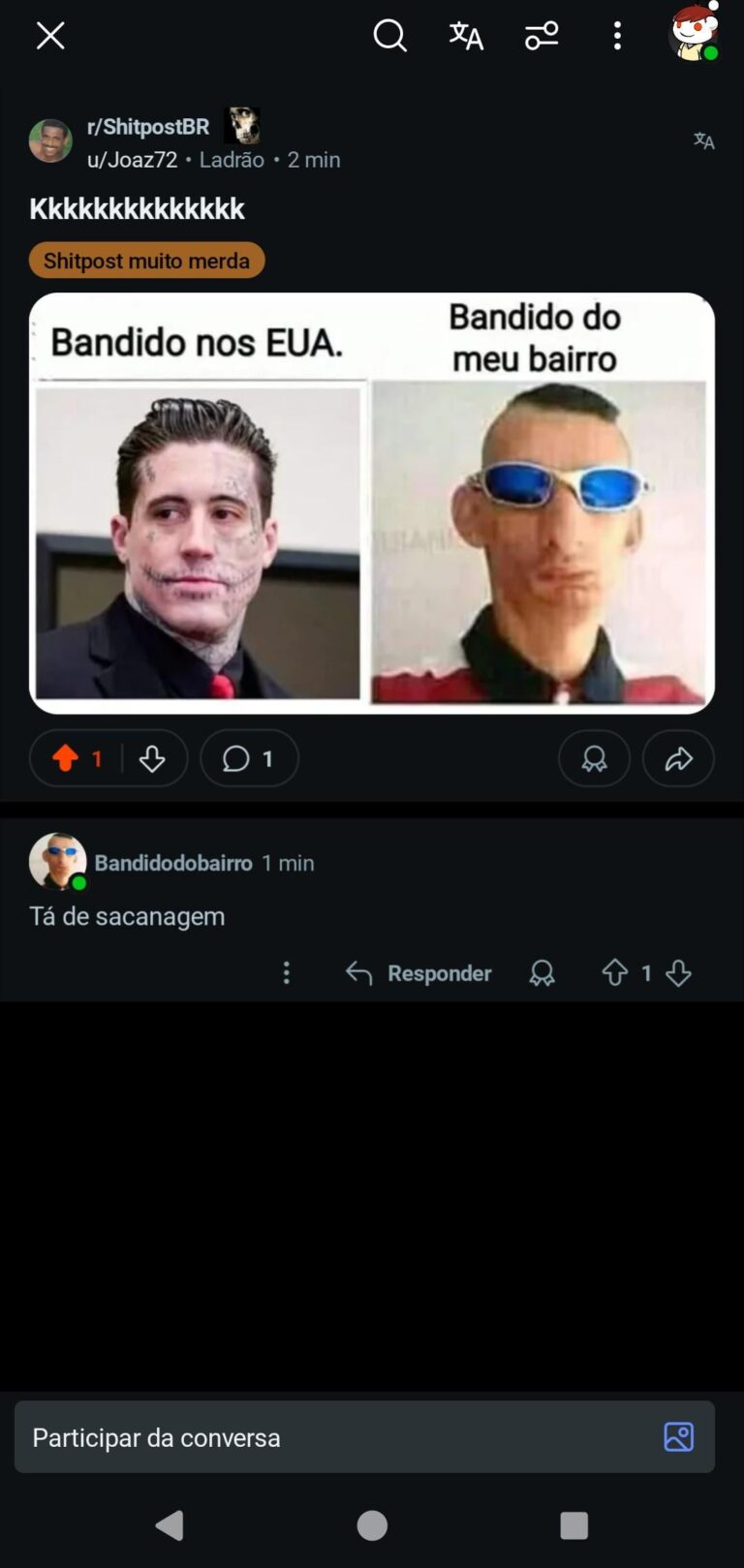Downvote the post by u/Joaz72
The image size is (744, 1568).
click(152, 758)
